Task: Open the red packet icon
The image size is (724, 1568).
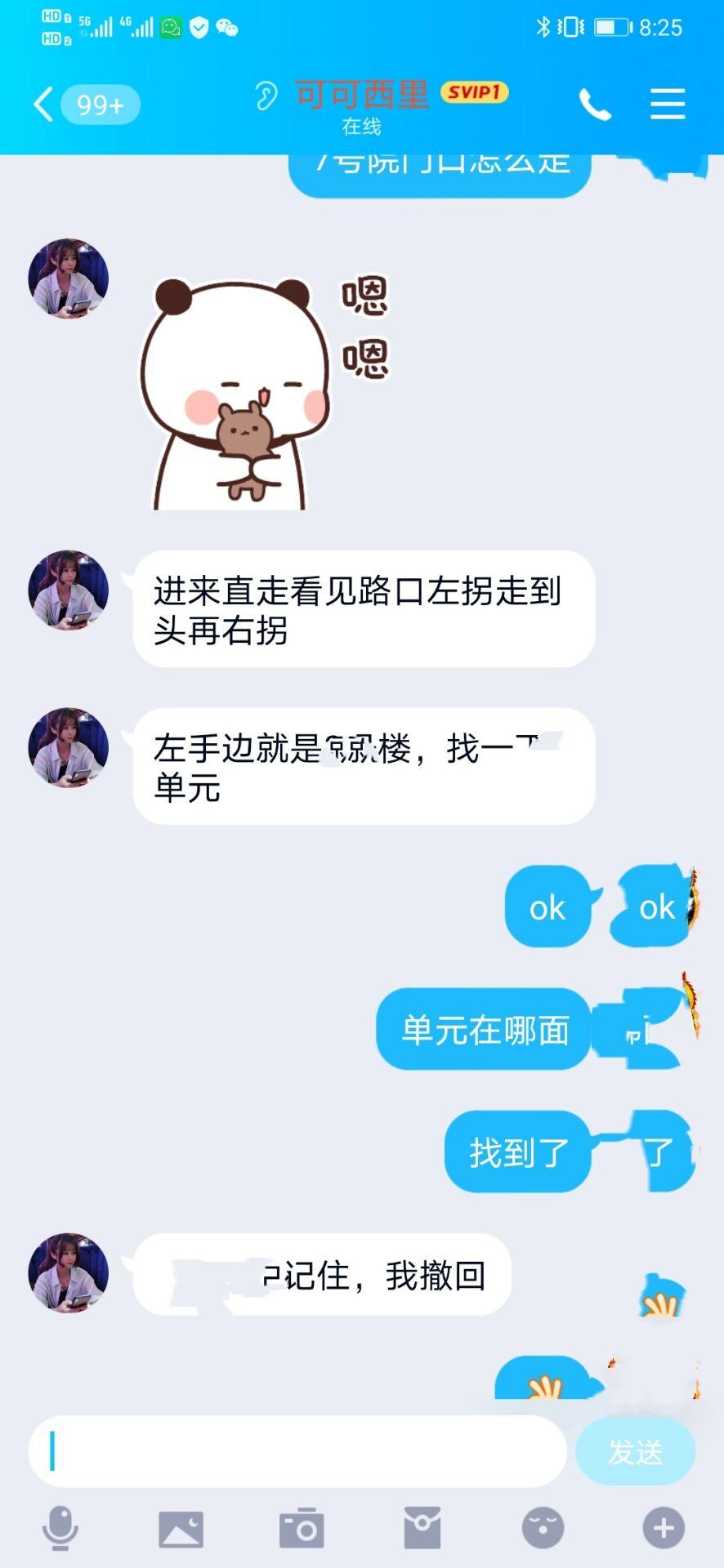Action: (x=422, y=1528)
